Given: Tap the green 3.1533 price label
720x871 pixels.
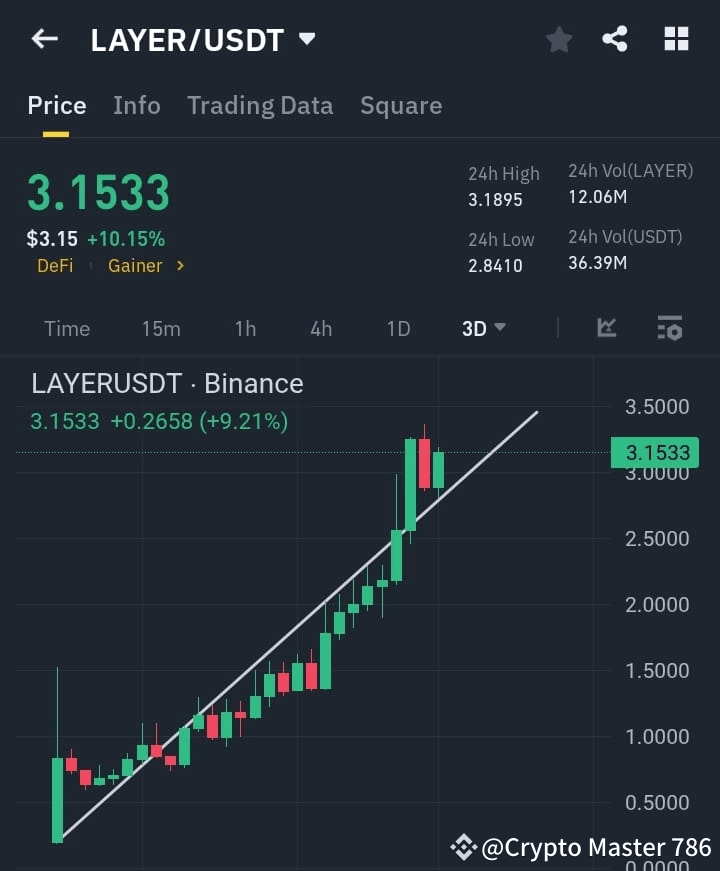Looking at the screenshot, I should (654, 452).
